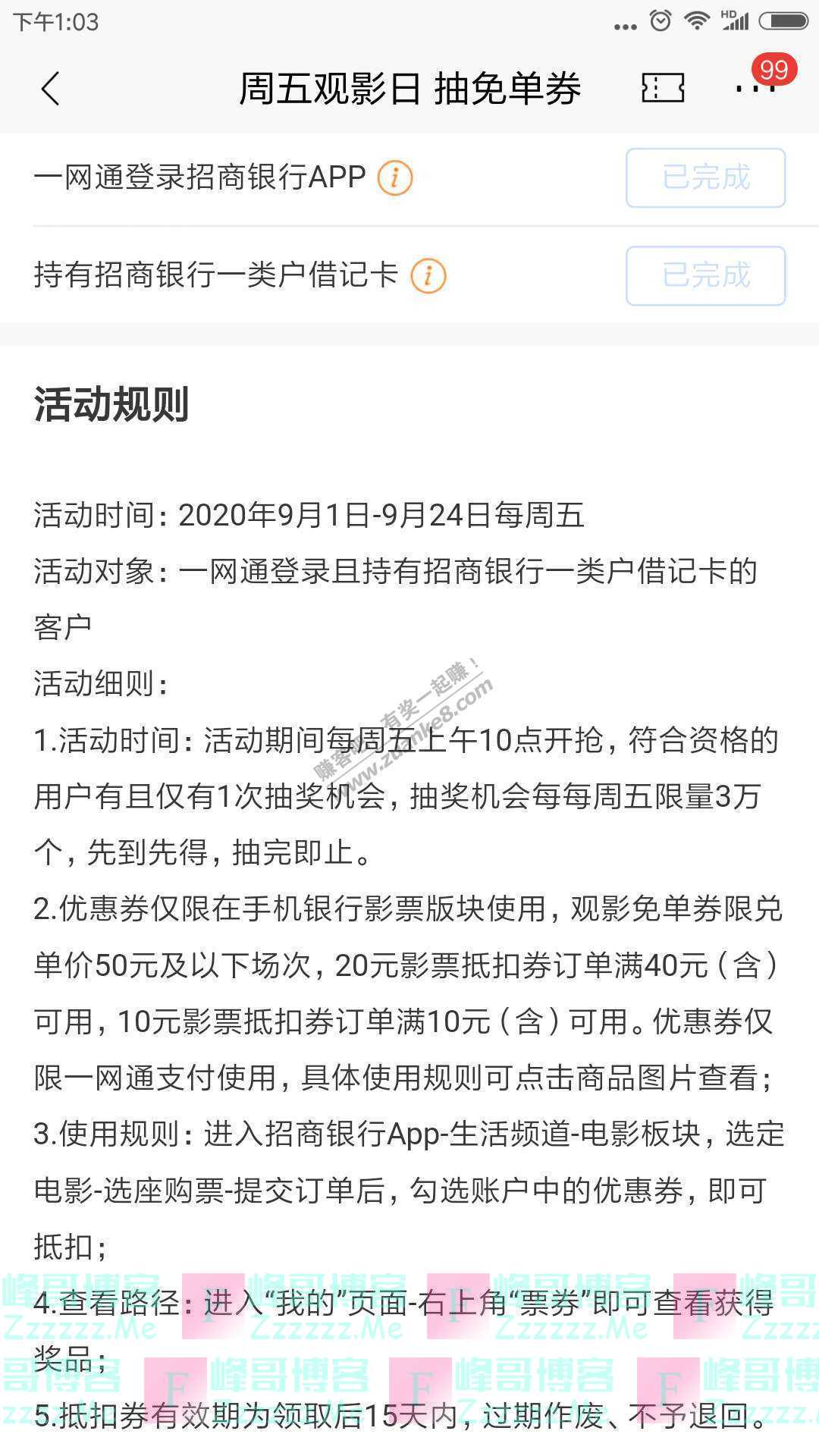Tap 已完成 button for 持有招商银行一类户借记卡
The height and width of the screenshot is (1456, 819).
(705, 276)
